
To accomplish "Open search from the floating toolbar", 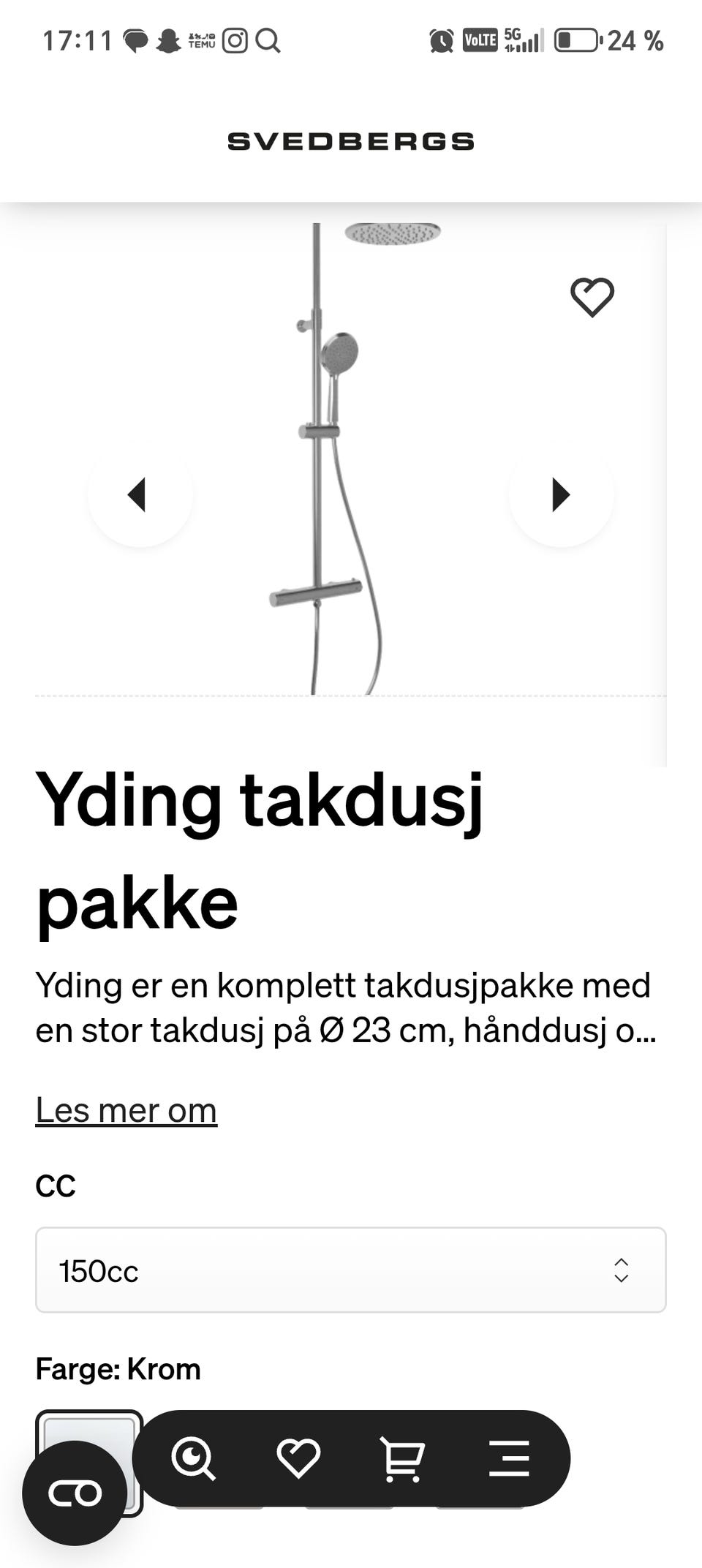I will tap(193, 1458).
